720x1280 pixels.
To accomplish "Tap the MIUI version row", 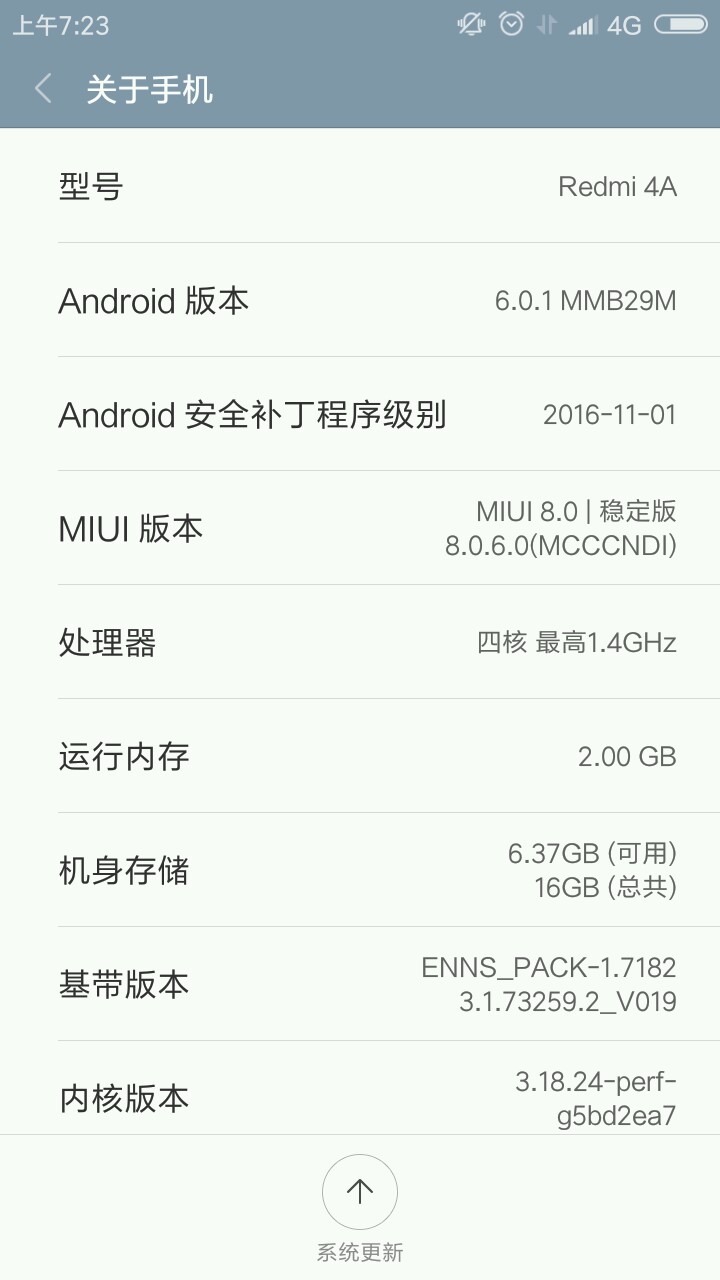I will 360,528.
